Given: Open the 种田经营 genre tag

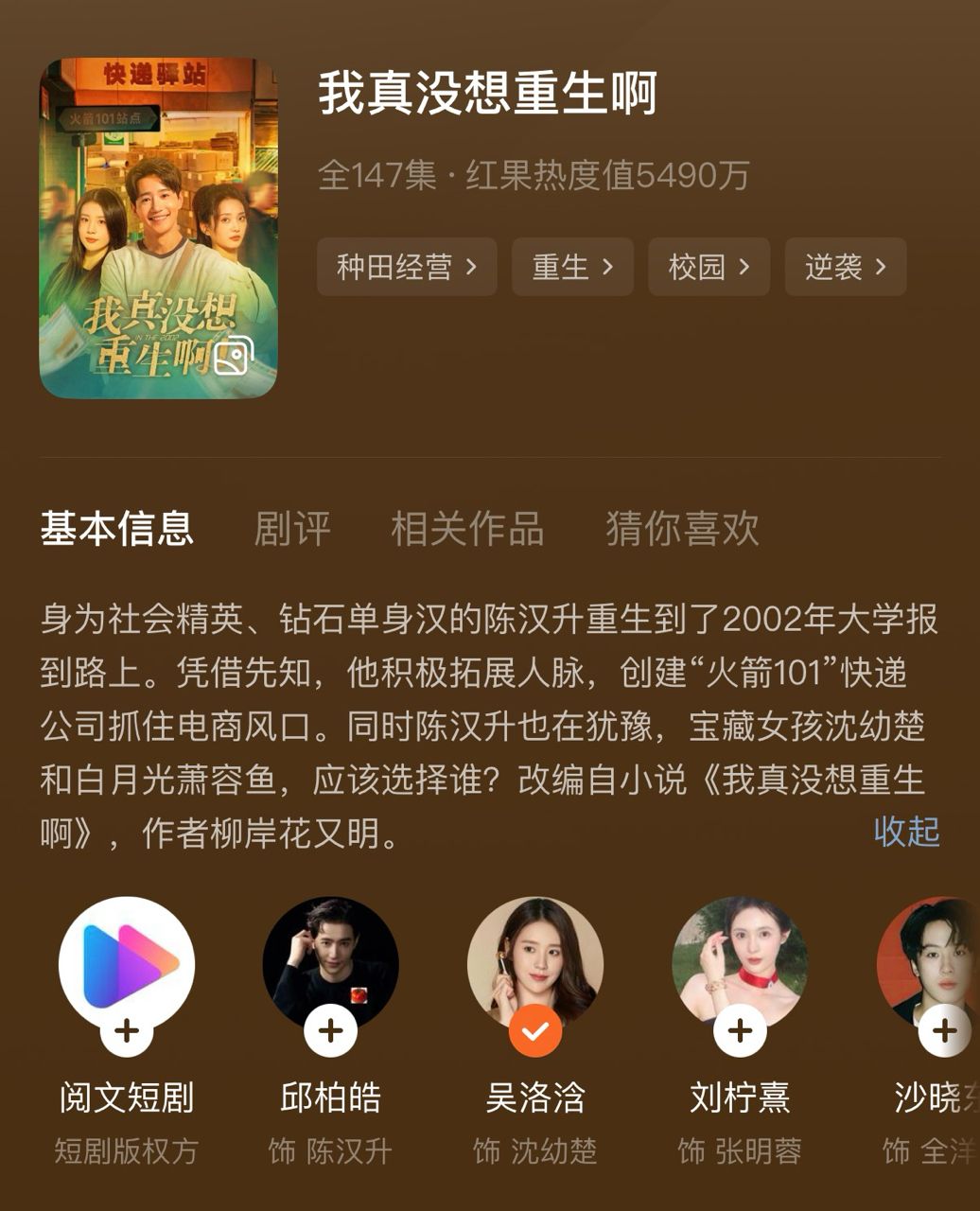Looking at the screenshot, I should [407, 267].
